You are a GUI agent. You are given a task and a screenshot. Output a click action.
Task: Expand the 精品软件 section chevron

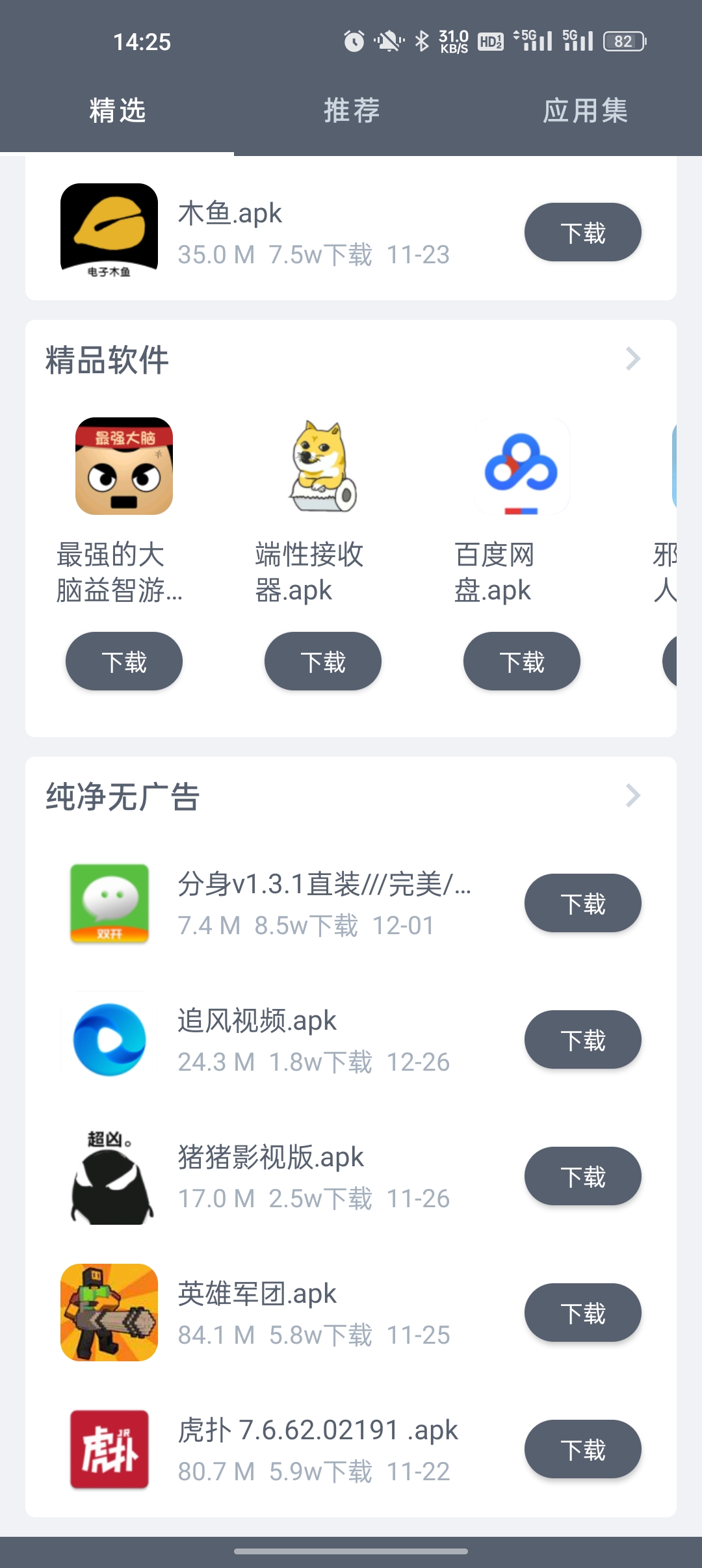(631, 358)
